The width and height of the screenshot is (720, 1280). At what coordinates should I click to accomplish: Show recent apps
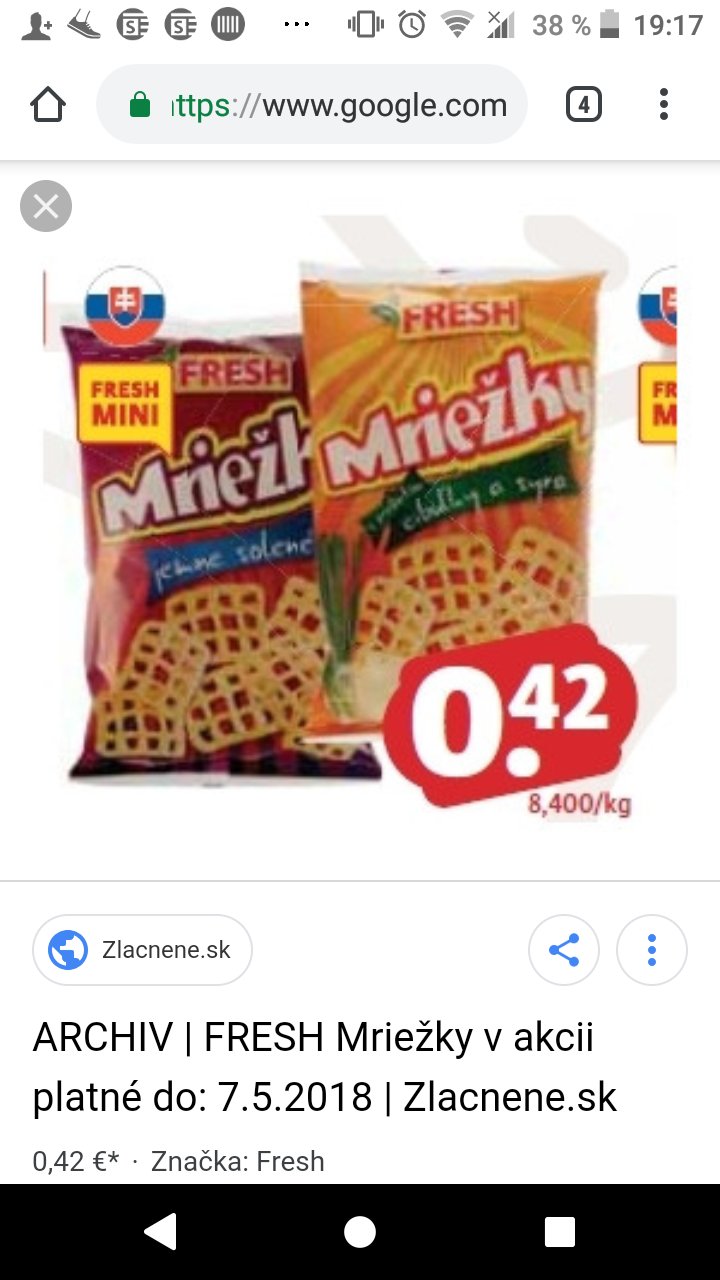pos(560,1232)
